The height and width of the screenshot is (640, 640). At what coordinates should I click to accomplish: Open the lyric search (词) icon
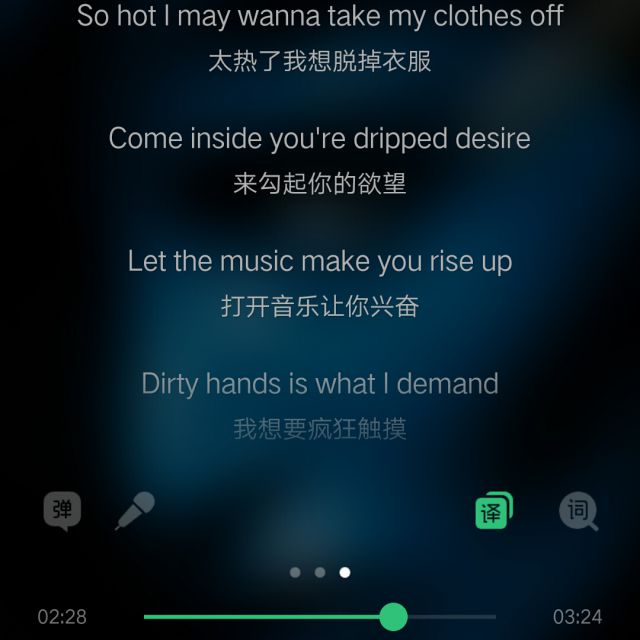(578, 511)
